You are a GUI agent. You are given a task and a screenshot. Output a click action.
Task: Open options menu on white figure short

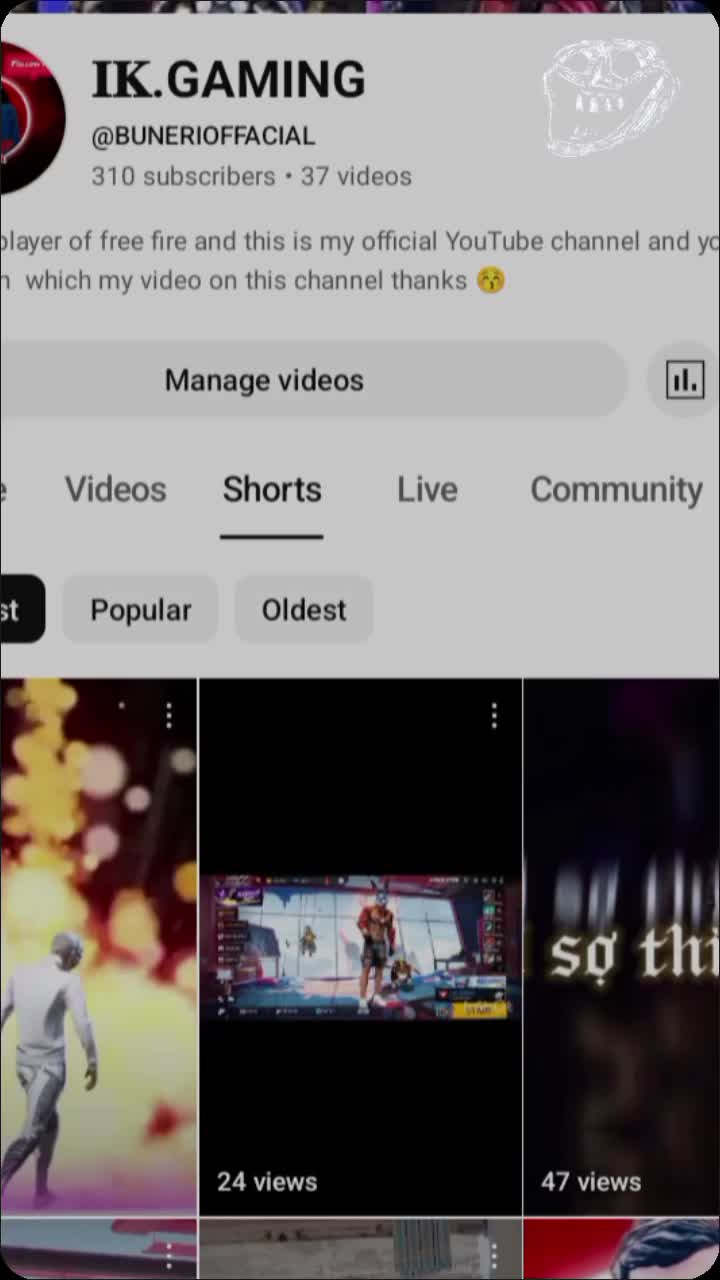click(x=169, y=715)
